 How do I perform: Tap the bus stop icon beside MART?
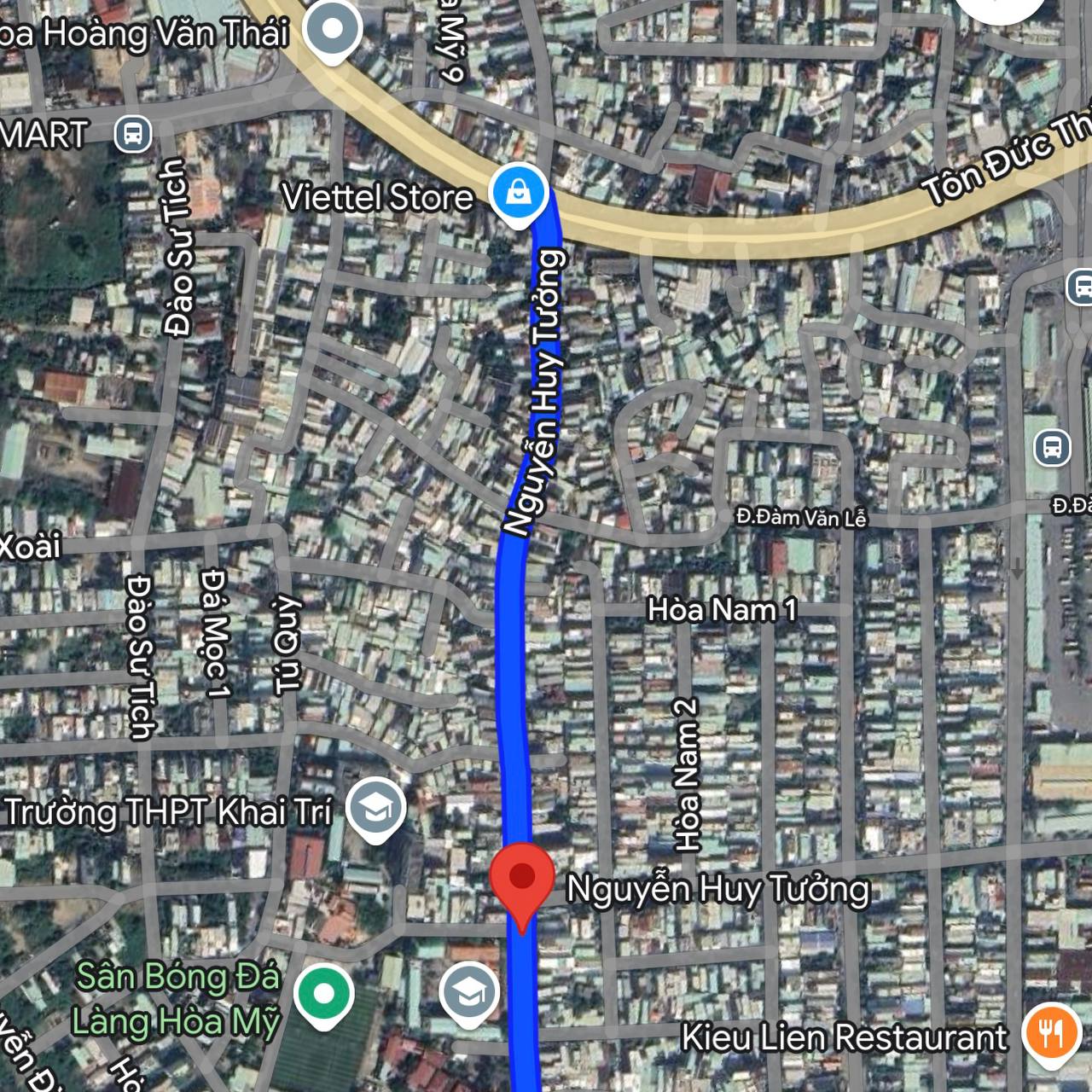point(133,133)
